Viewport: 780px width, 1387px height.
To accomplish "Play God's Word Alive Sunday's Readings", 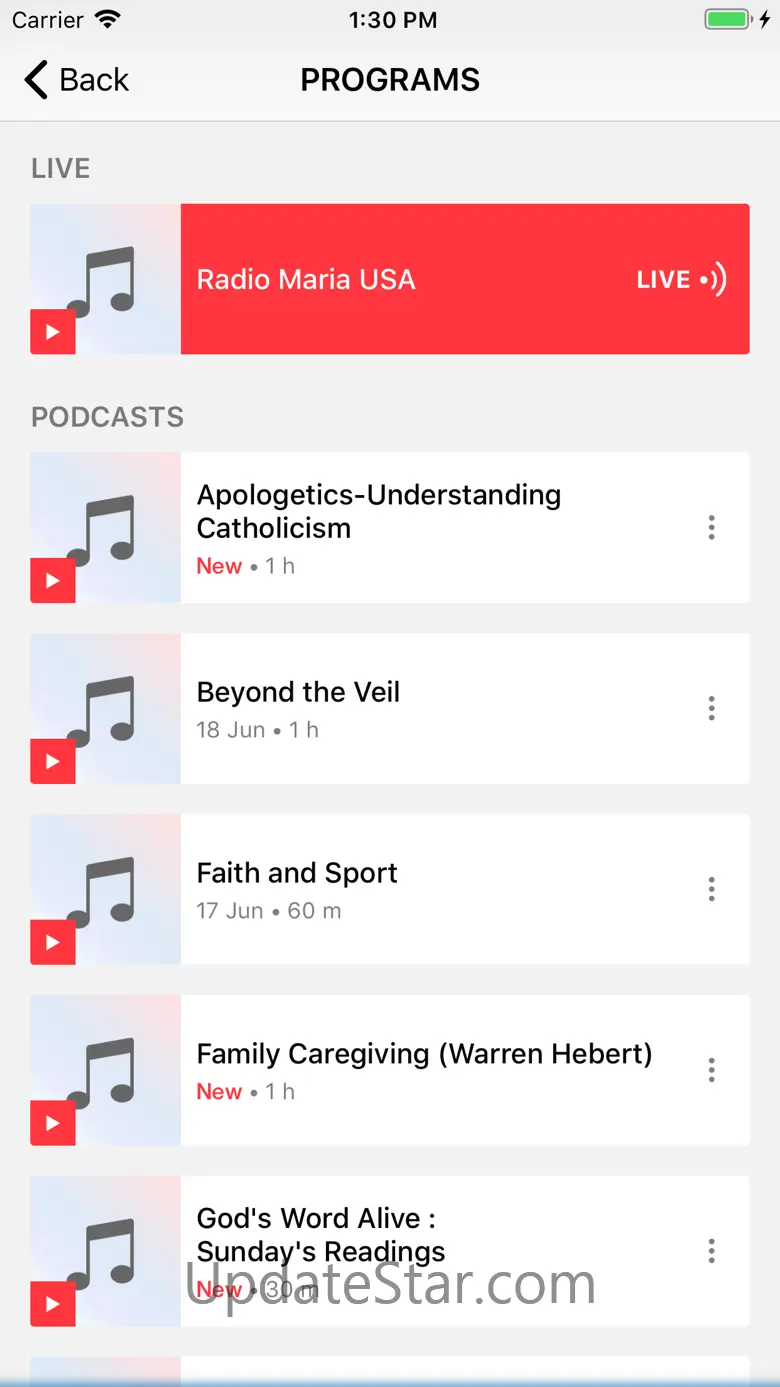I will click(x=53, y=1304).
